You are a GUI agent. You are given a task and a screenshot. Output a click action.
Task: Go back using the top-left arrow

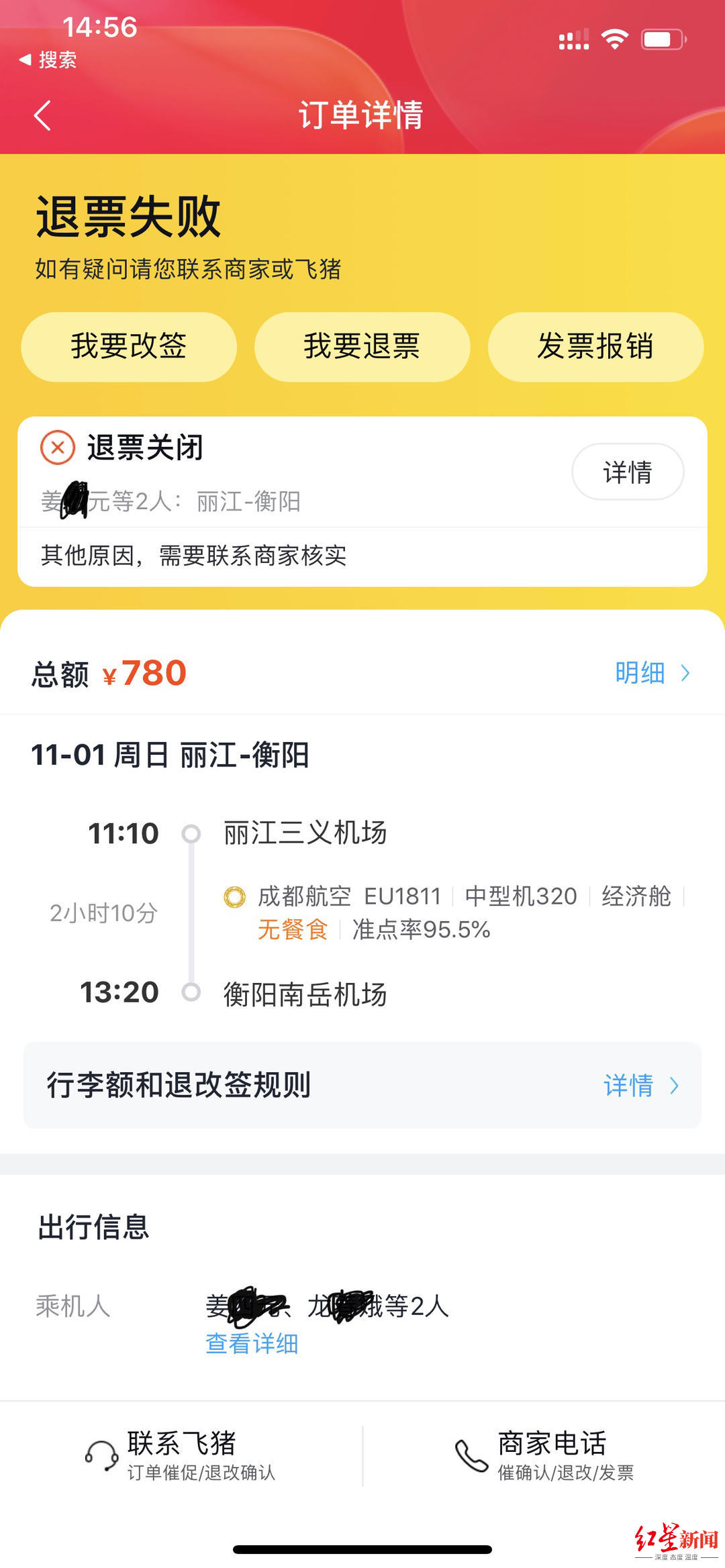[42, 115]
